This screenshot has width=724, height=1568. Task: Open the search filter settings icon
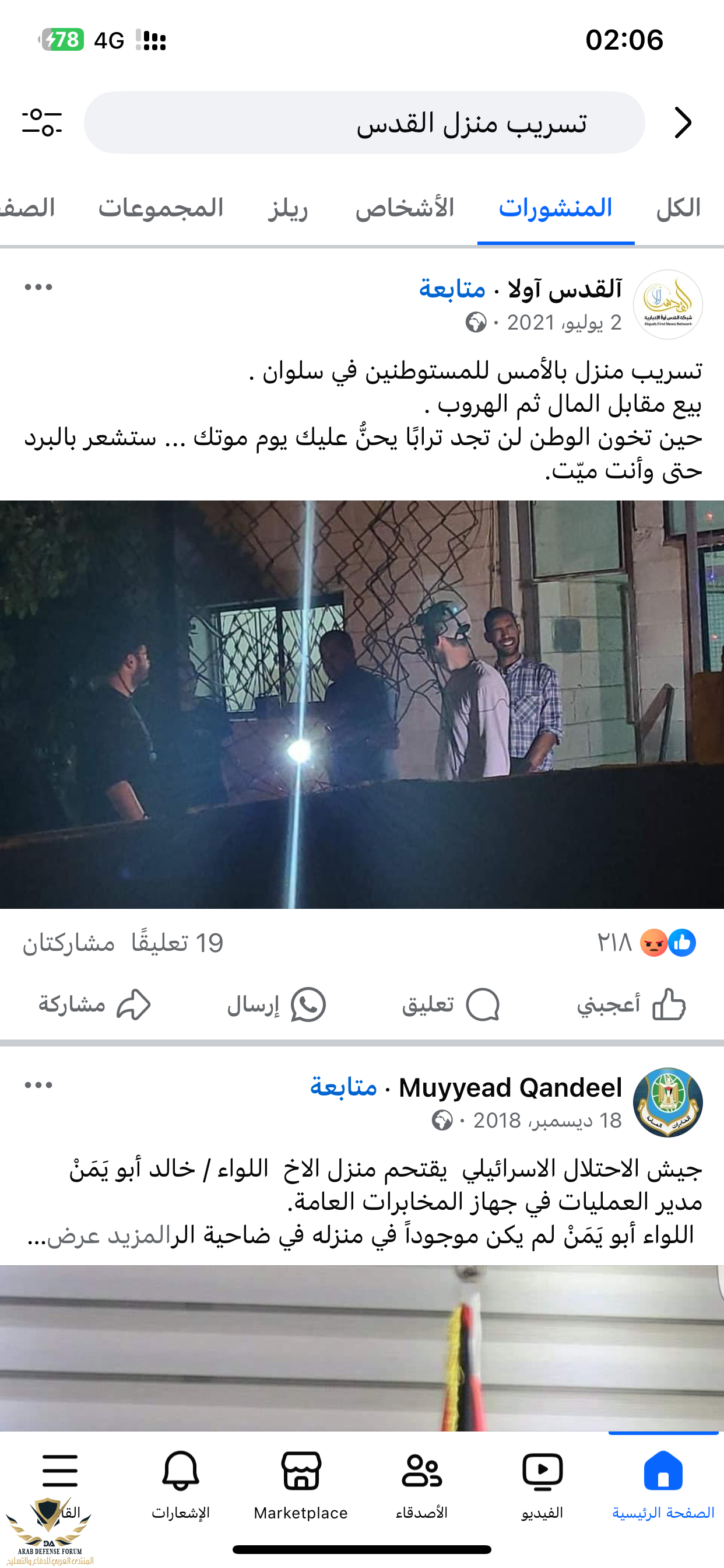coord(42,123)
